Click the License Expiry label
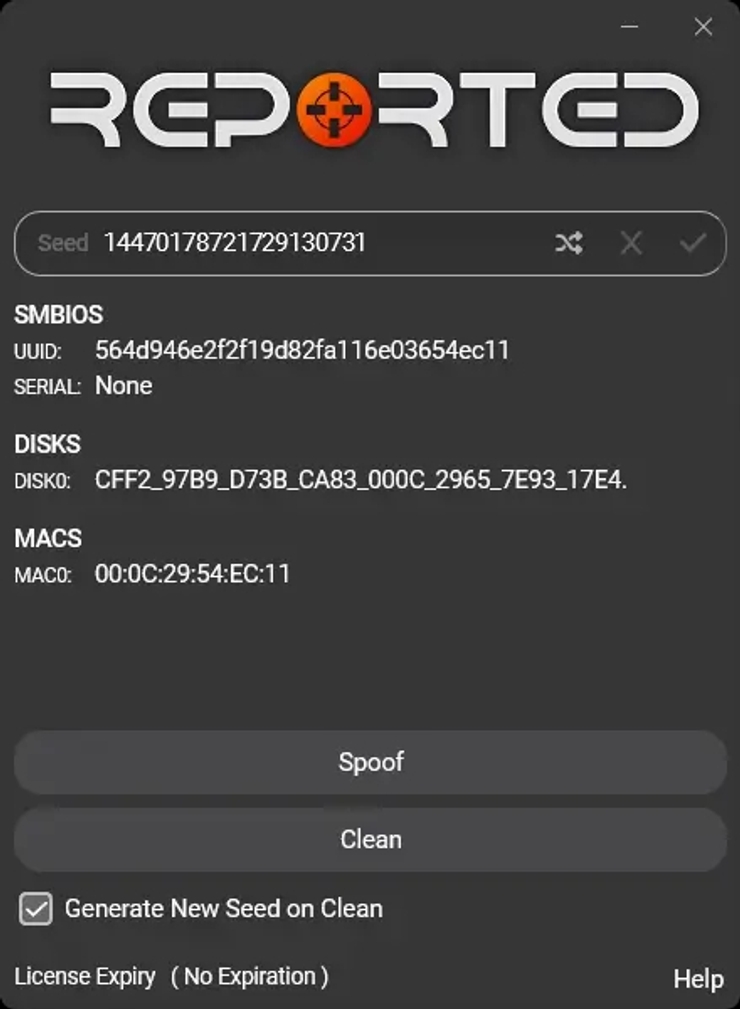Image resolution: width=740 pixels, height=1009 pixels. 83,976
